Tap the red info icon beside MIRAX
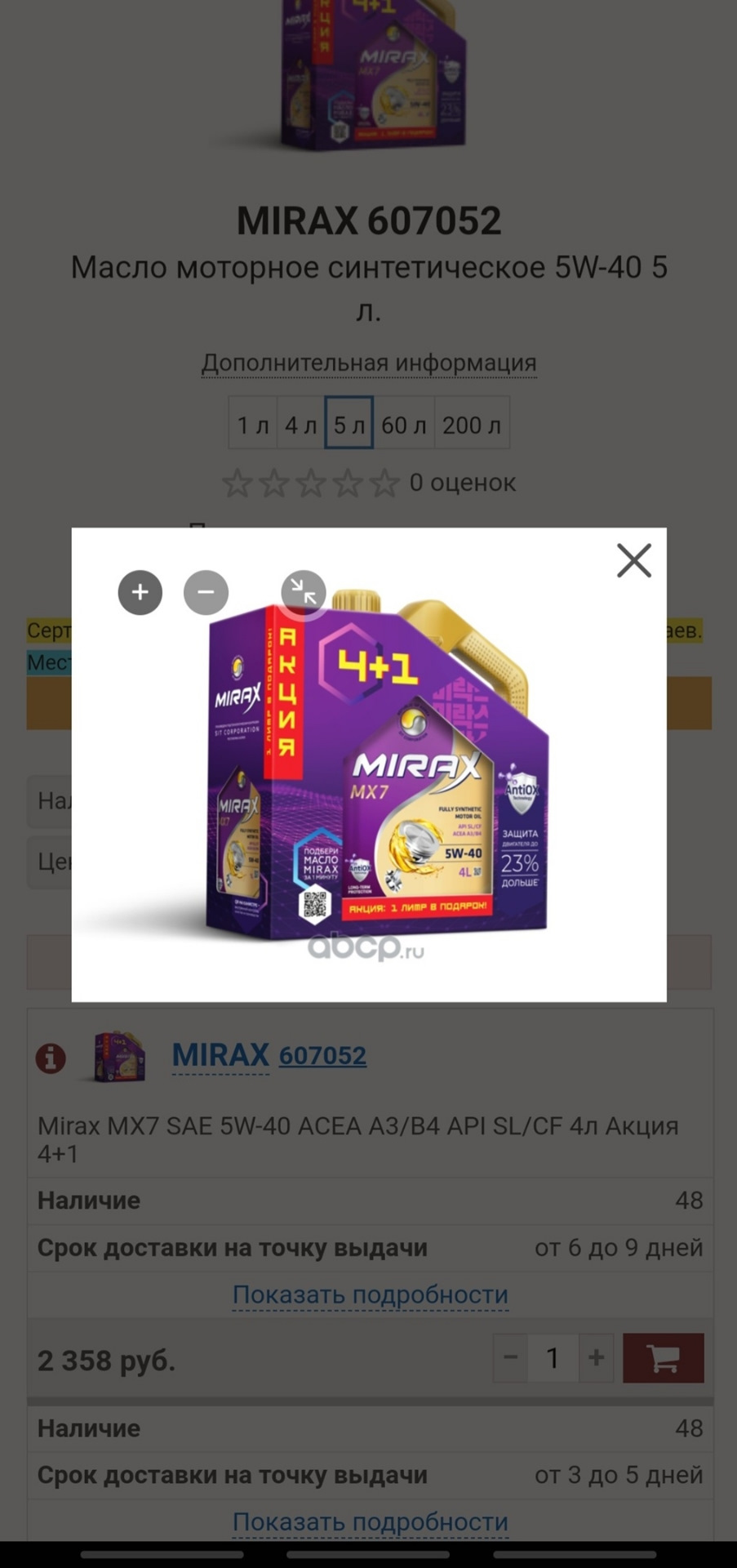The image size is (737, 1568). pos(51,1058)
